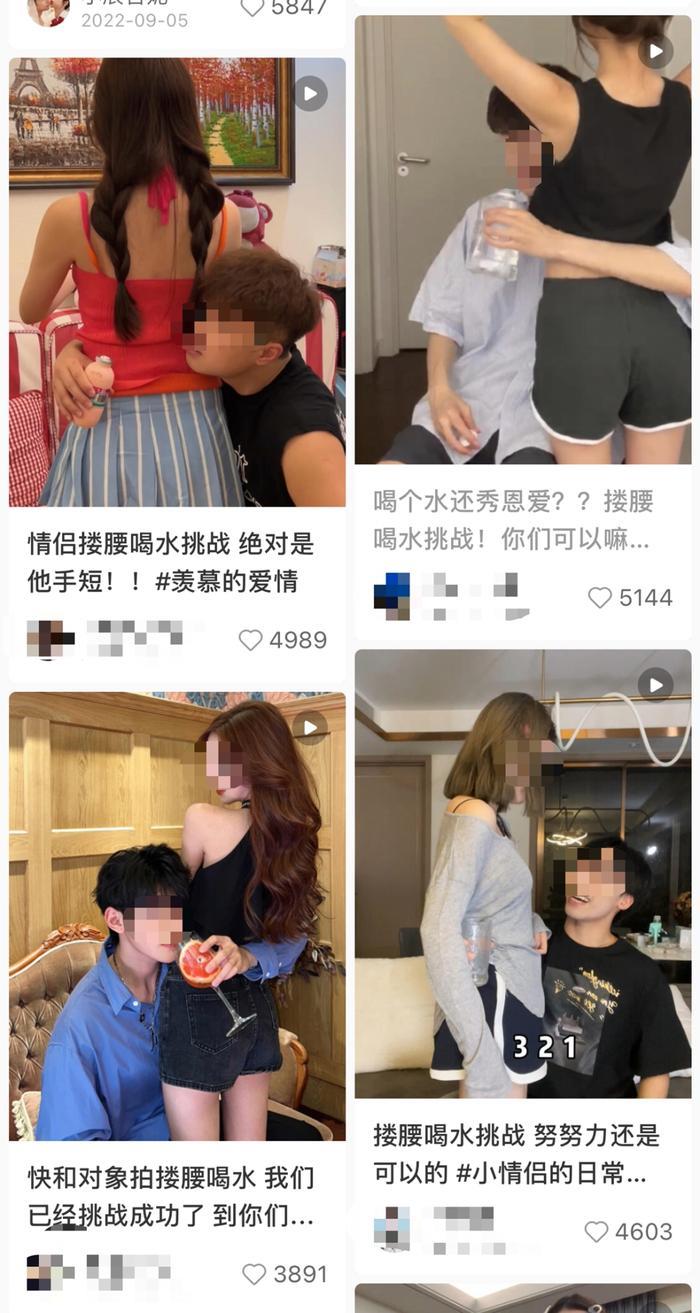Screen dimensions: 700x1313
Task: Like the post with 4603 likes
Action: coord(597,1232)
